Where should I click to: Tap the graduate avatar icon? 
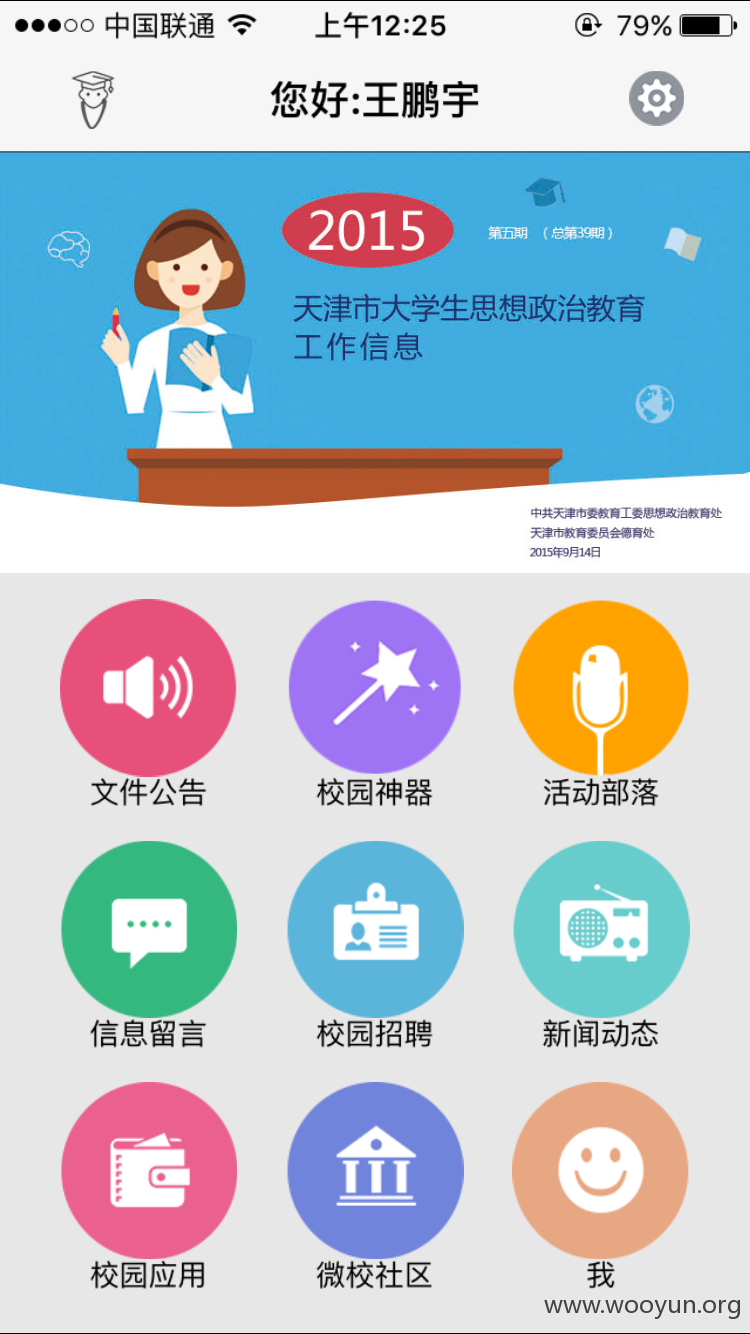[93, 99]
